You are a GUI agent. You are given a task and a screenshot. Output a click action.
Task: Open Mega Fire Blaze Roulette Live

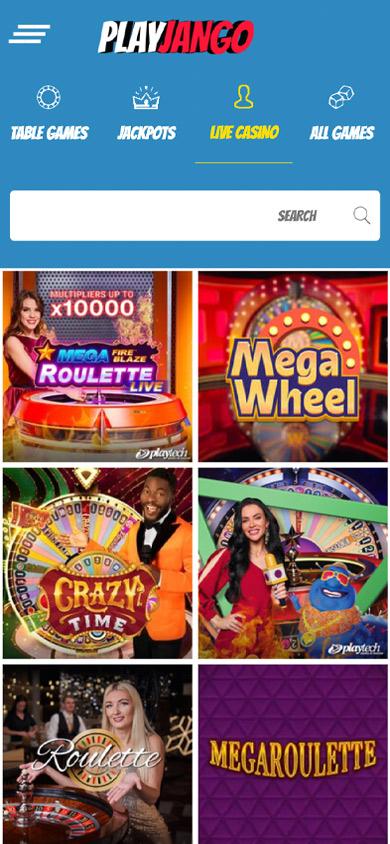click(97, 366)
